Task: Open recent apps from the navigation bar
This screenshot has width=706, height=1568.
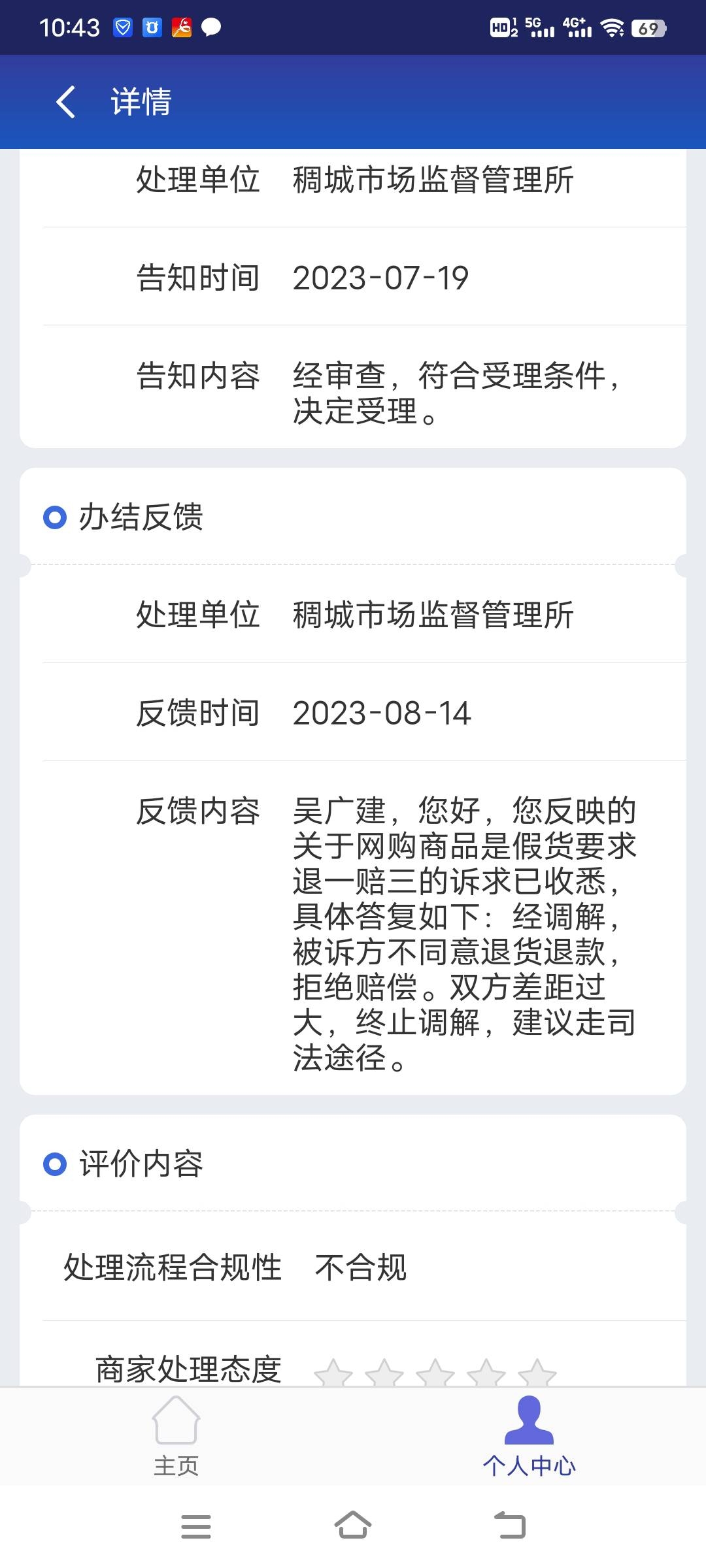Action: [195, 1526]
